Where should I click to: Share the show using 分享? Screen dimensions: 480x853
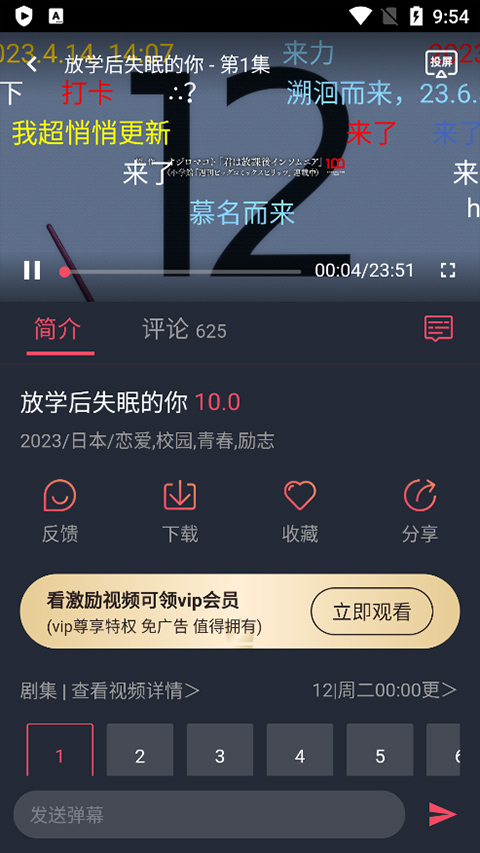coord(420,511)
